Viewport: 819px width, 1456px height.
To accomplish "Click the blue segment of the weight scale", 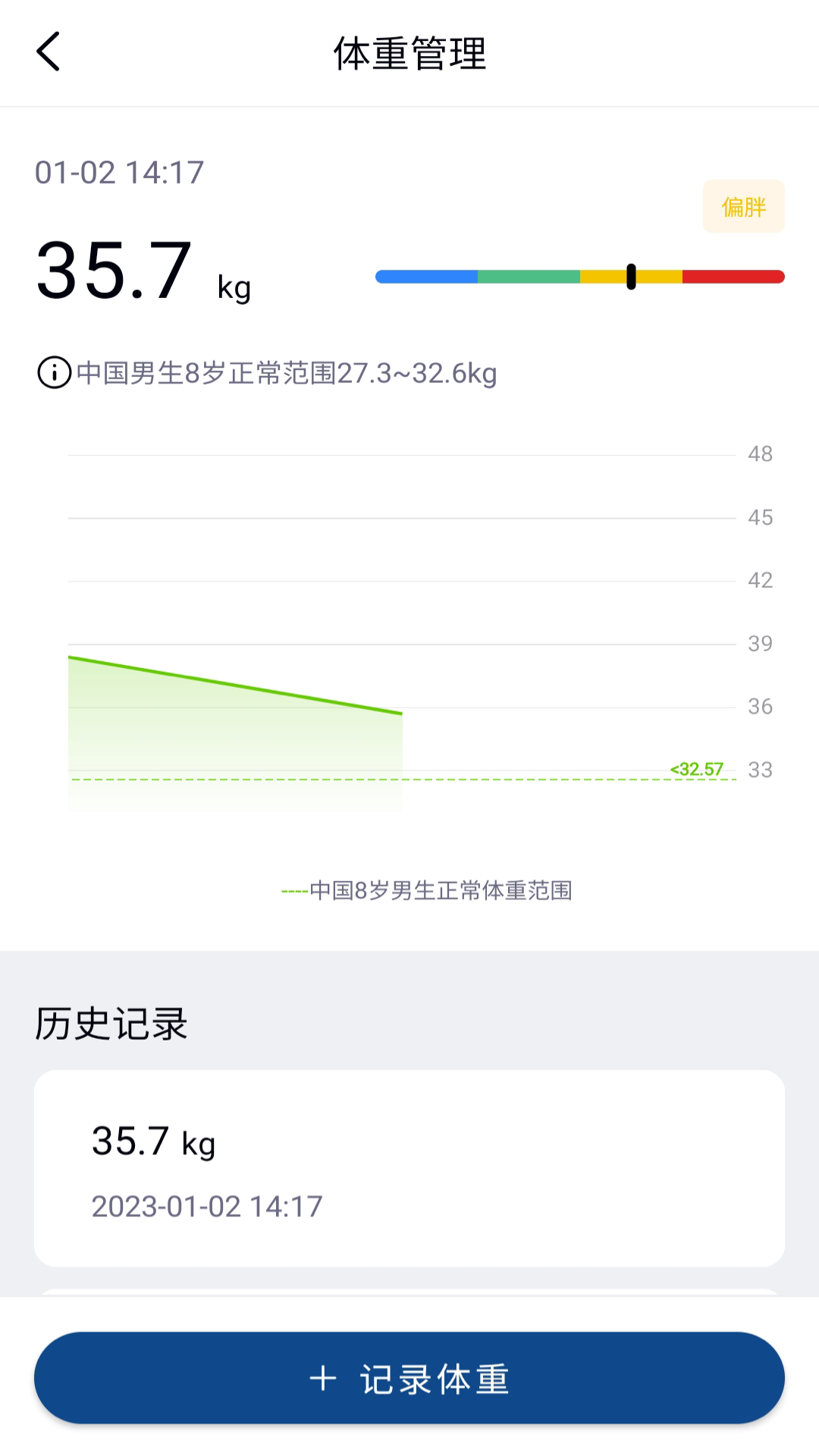I will [425, 278].
